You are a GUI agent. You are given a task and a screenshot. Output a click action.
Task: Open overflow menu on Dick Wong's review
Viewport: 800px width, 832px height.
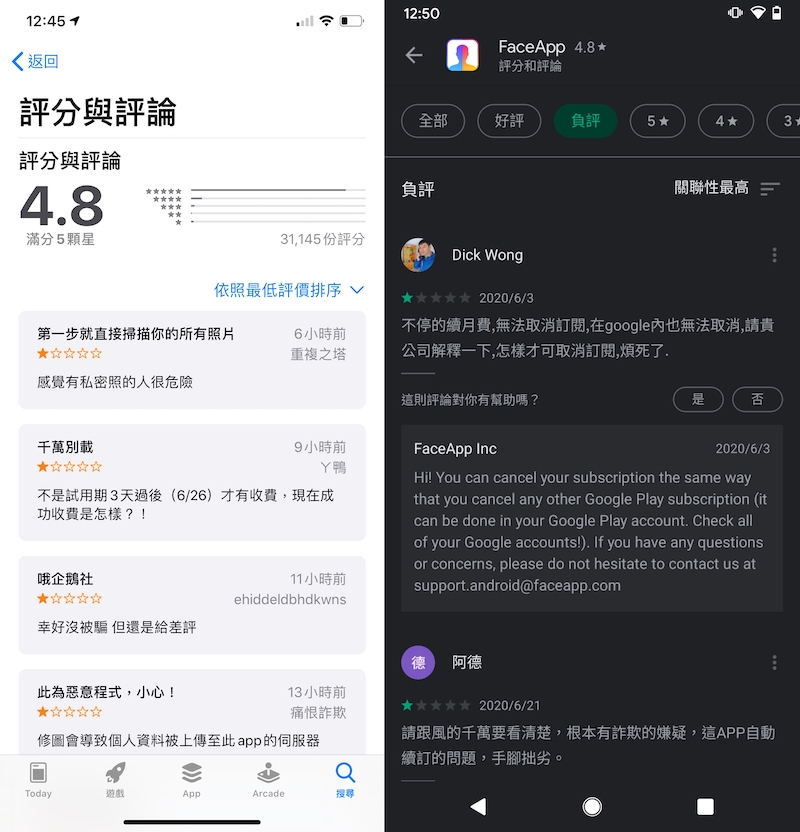pos(774,255)
